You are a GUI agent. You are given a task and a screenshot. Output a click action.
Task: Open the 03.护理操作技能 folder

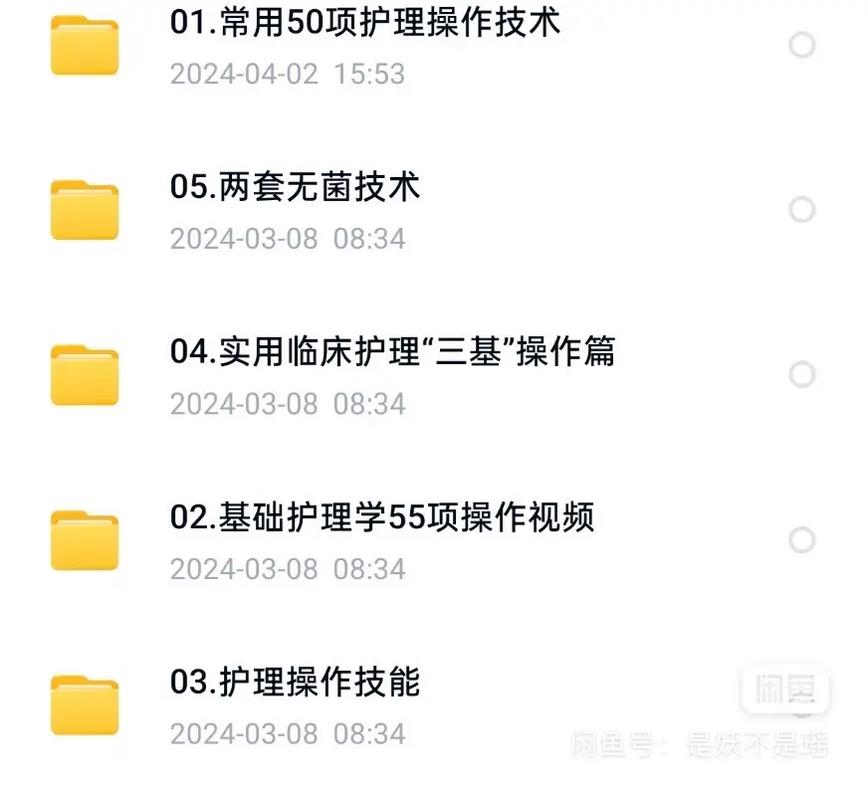tap(295, 682)
